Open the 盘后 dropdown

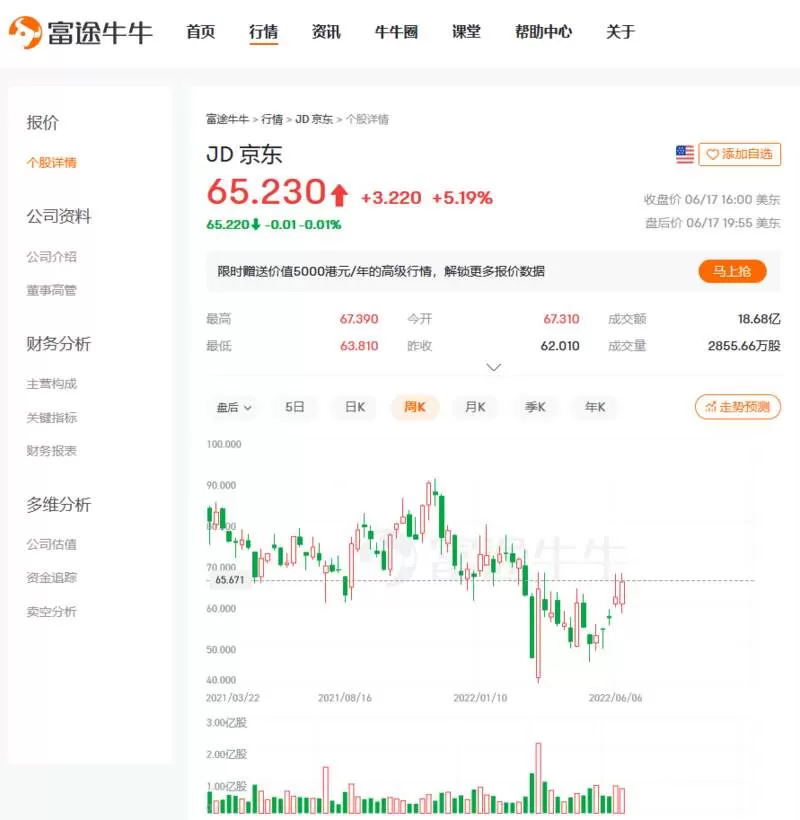tap(234, 407)
